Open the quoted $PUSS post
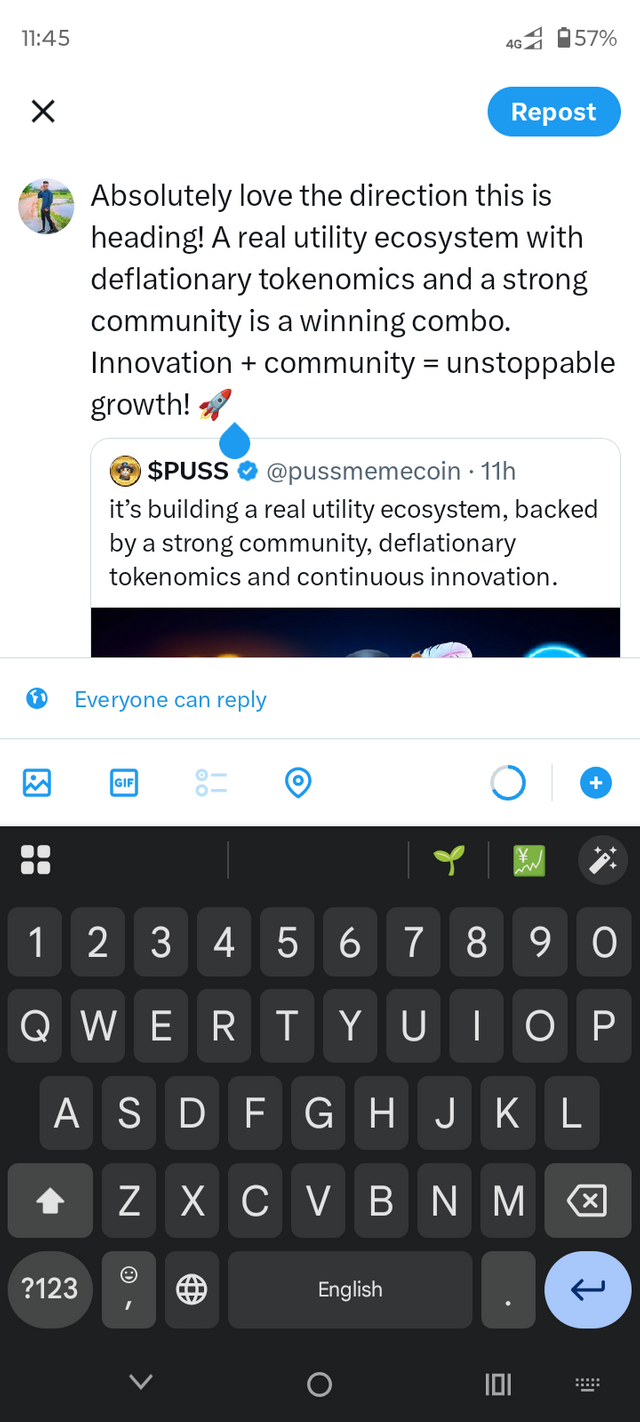640x1422 pixels. pyautogui.click(x=355, y=543)
